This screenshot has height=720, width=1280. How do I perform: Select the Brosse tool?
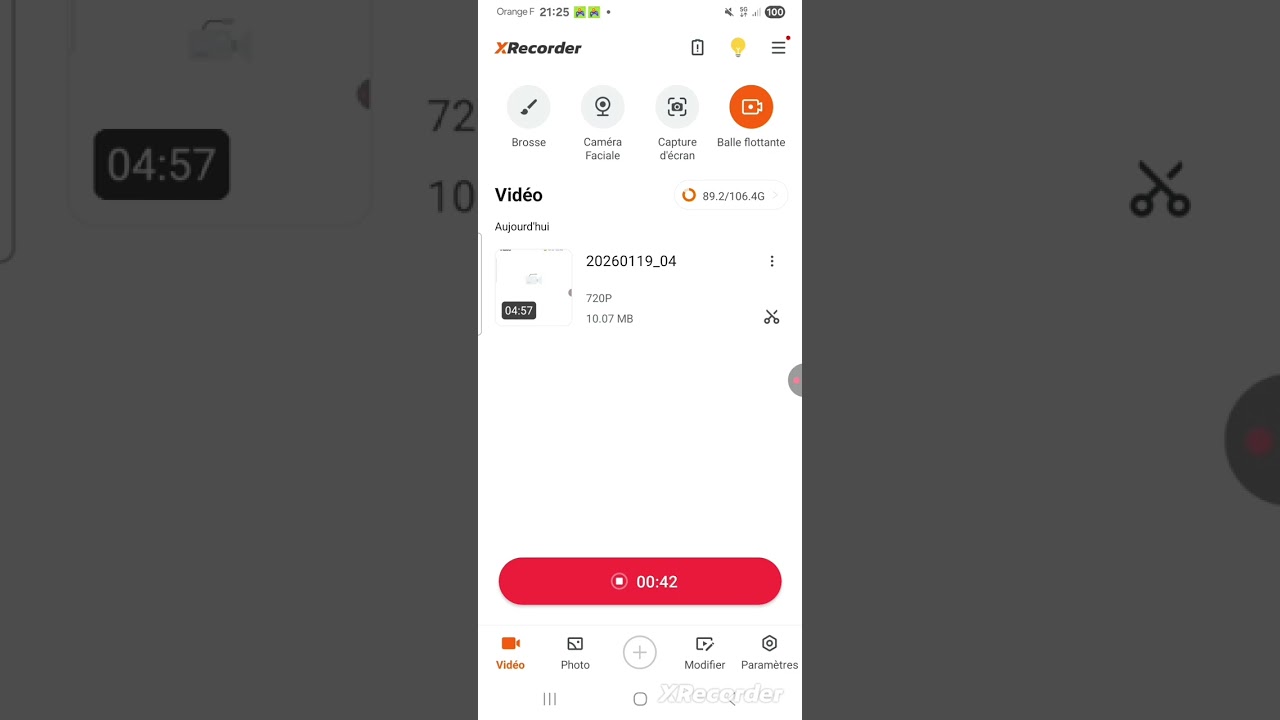(x=528, y=107)
